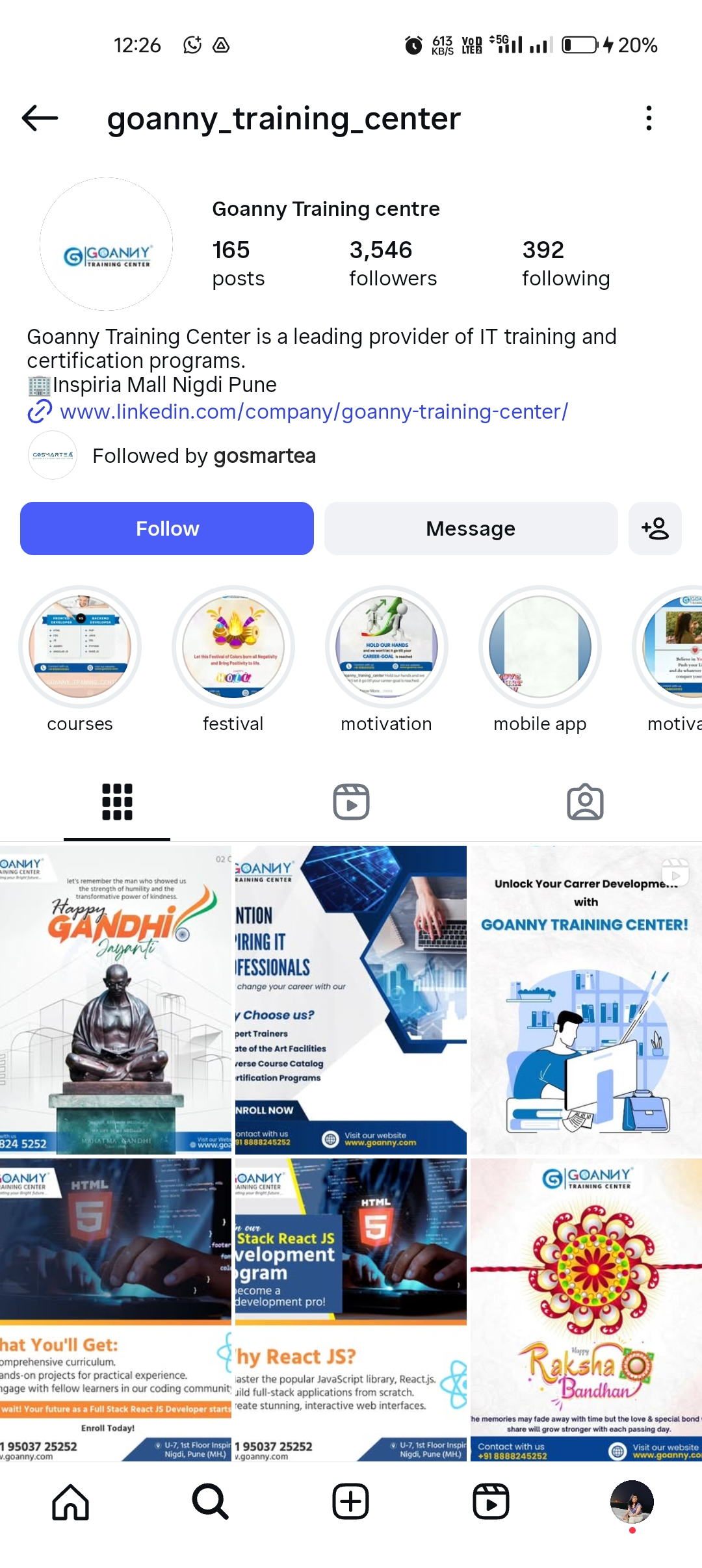Open the Raksha Bandhan post
The width and height of the screenshot is (702, 1568).
(586, 1309)
